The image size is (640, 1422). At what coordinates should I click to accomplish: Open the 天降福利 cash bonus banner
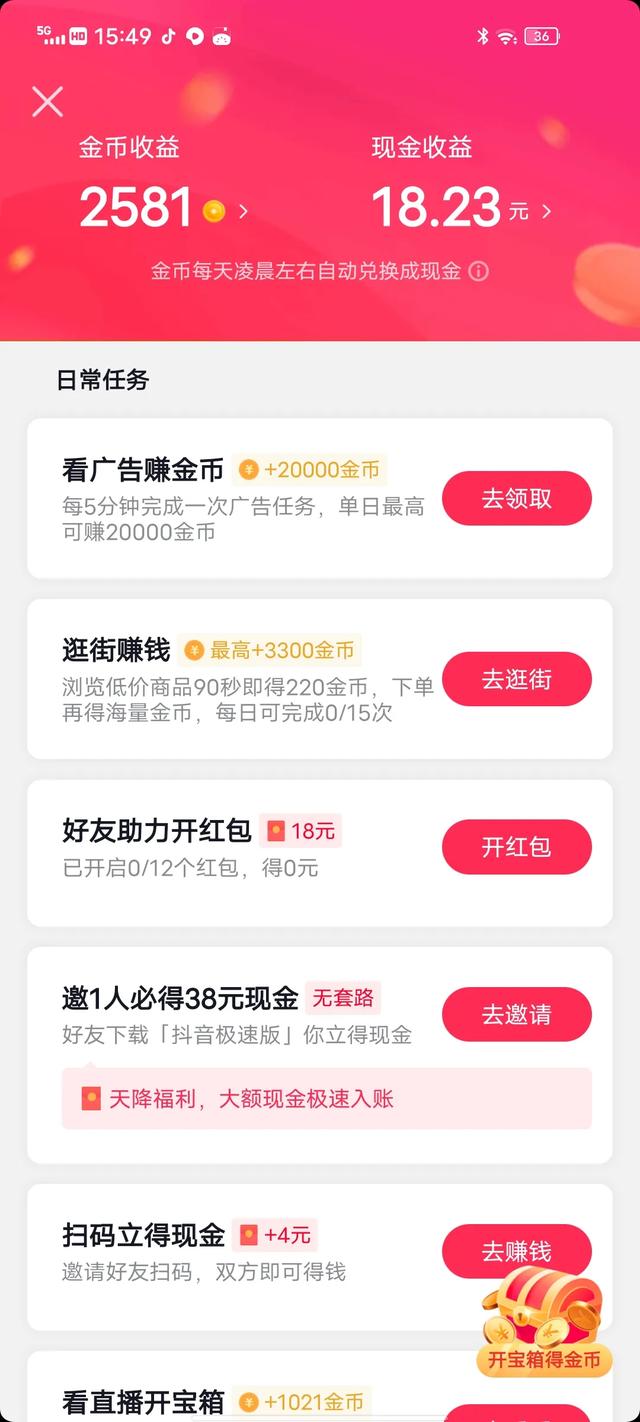click(x=326, y=1099)
